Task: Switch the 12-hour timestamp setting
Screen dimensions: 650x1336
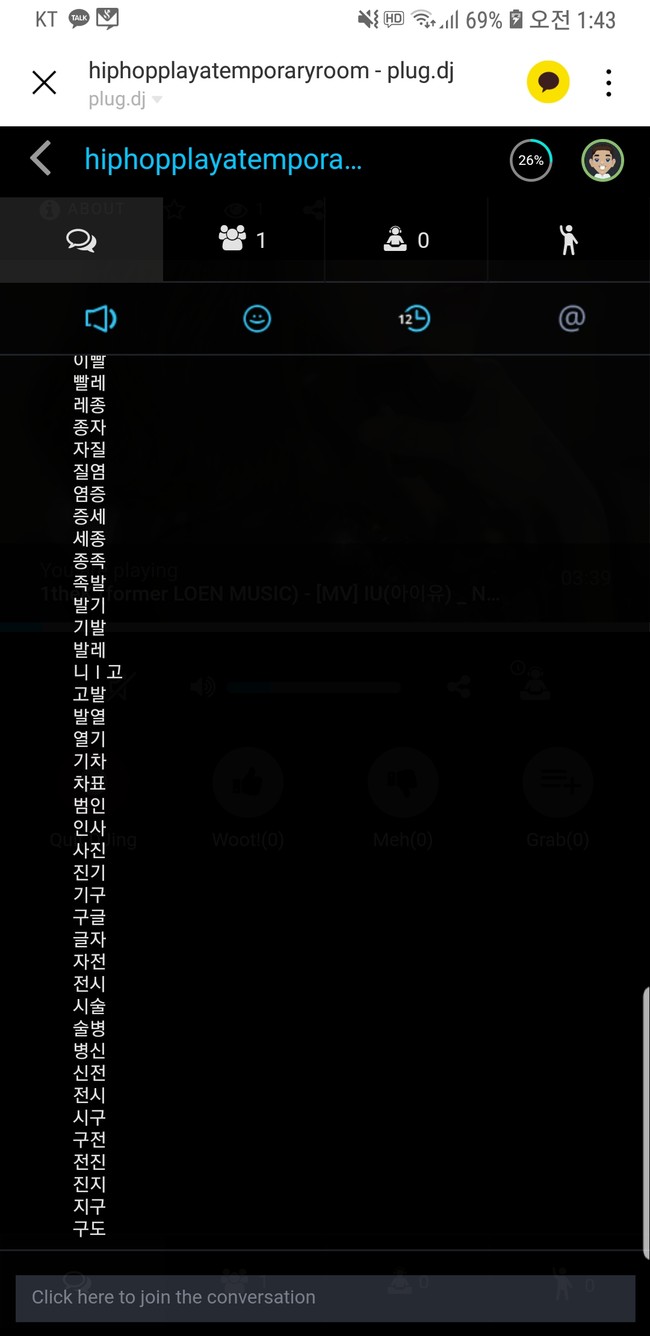Action: coord(413,319)
